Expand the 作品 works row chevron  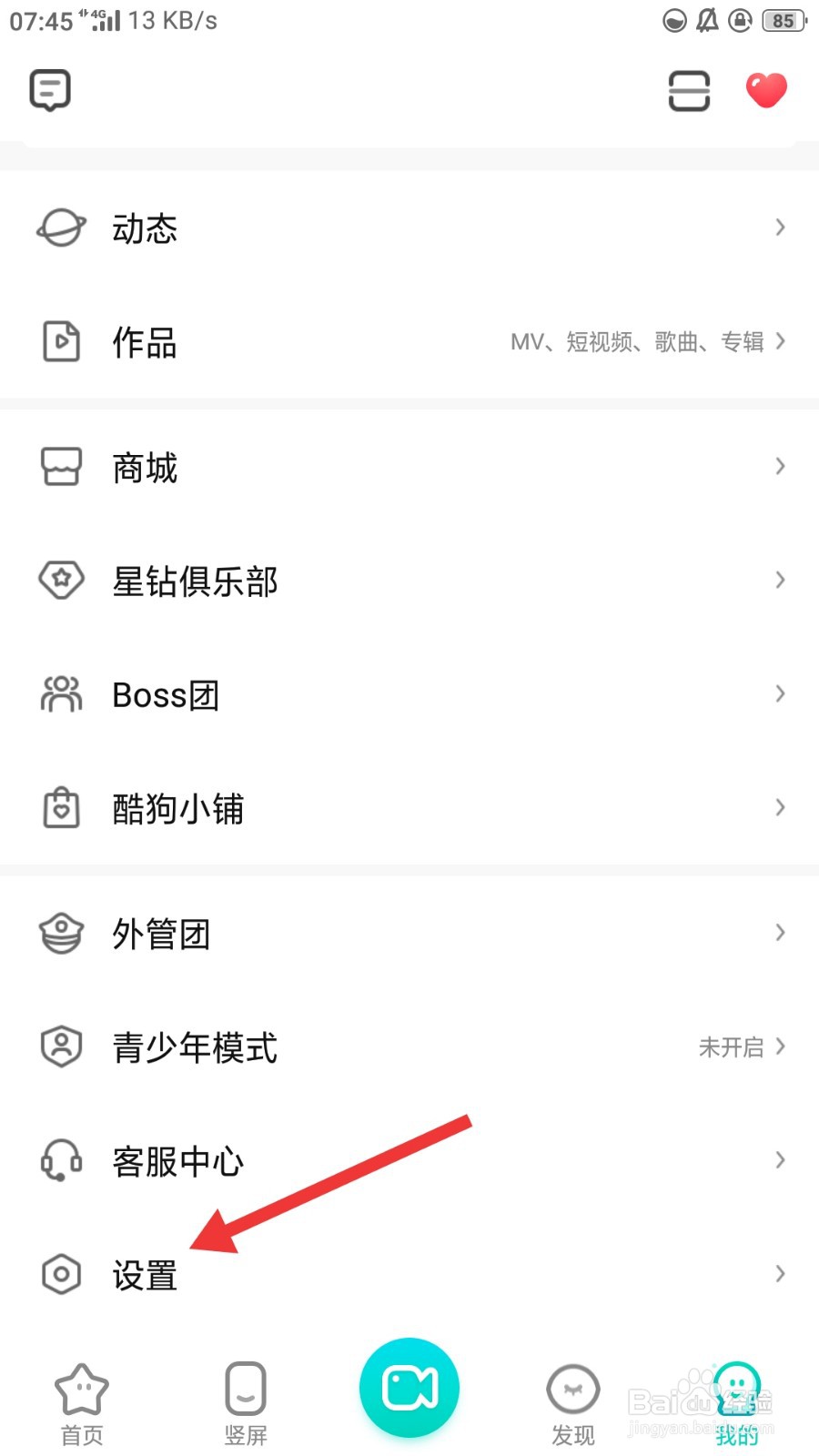pyautogui.click(x=781, y=342)
